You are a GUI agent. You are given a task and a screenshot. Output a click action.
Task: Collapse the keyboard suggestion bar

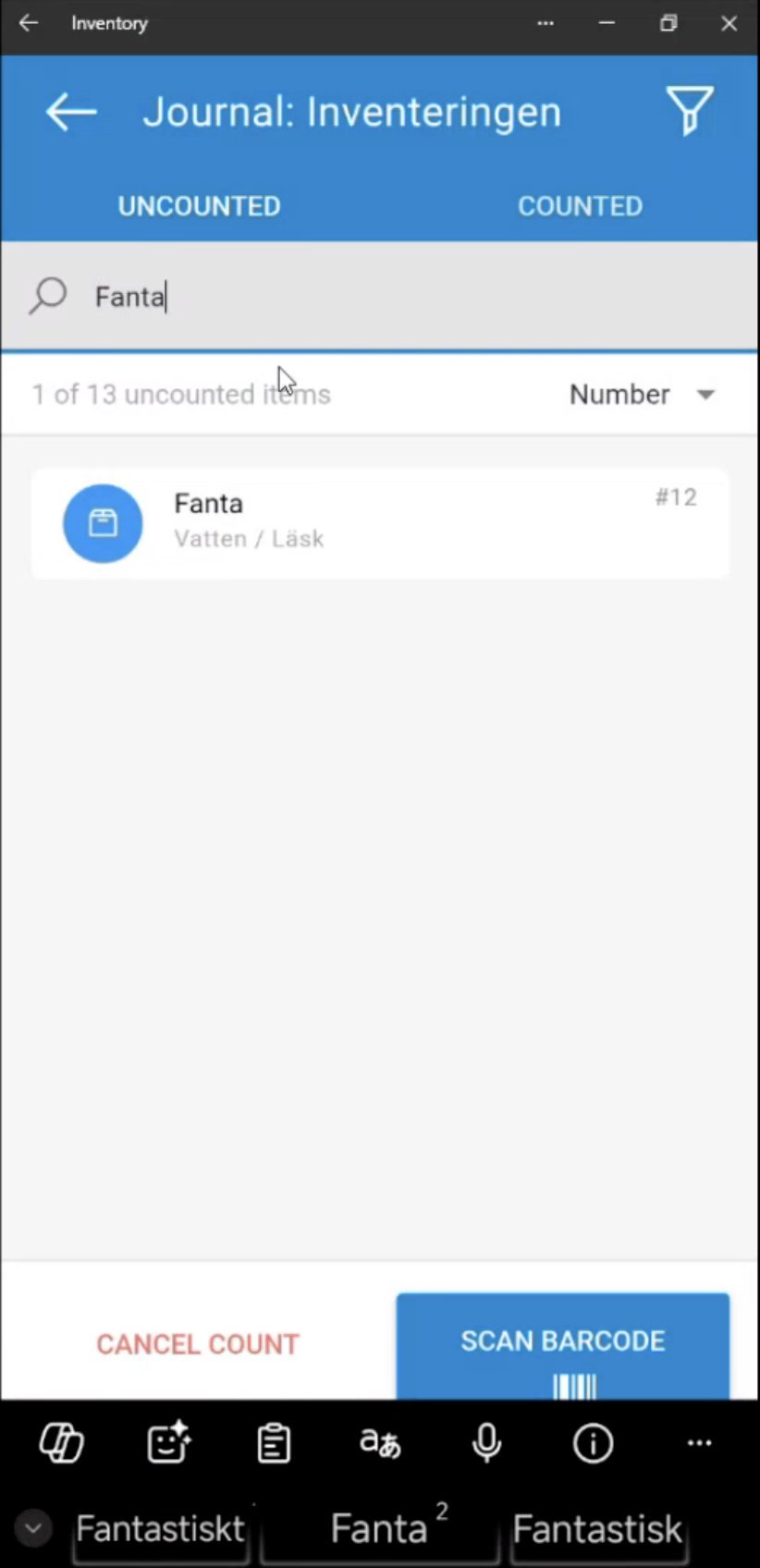(x=33, y=1528)
